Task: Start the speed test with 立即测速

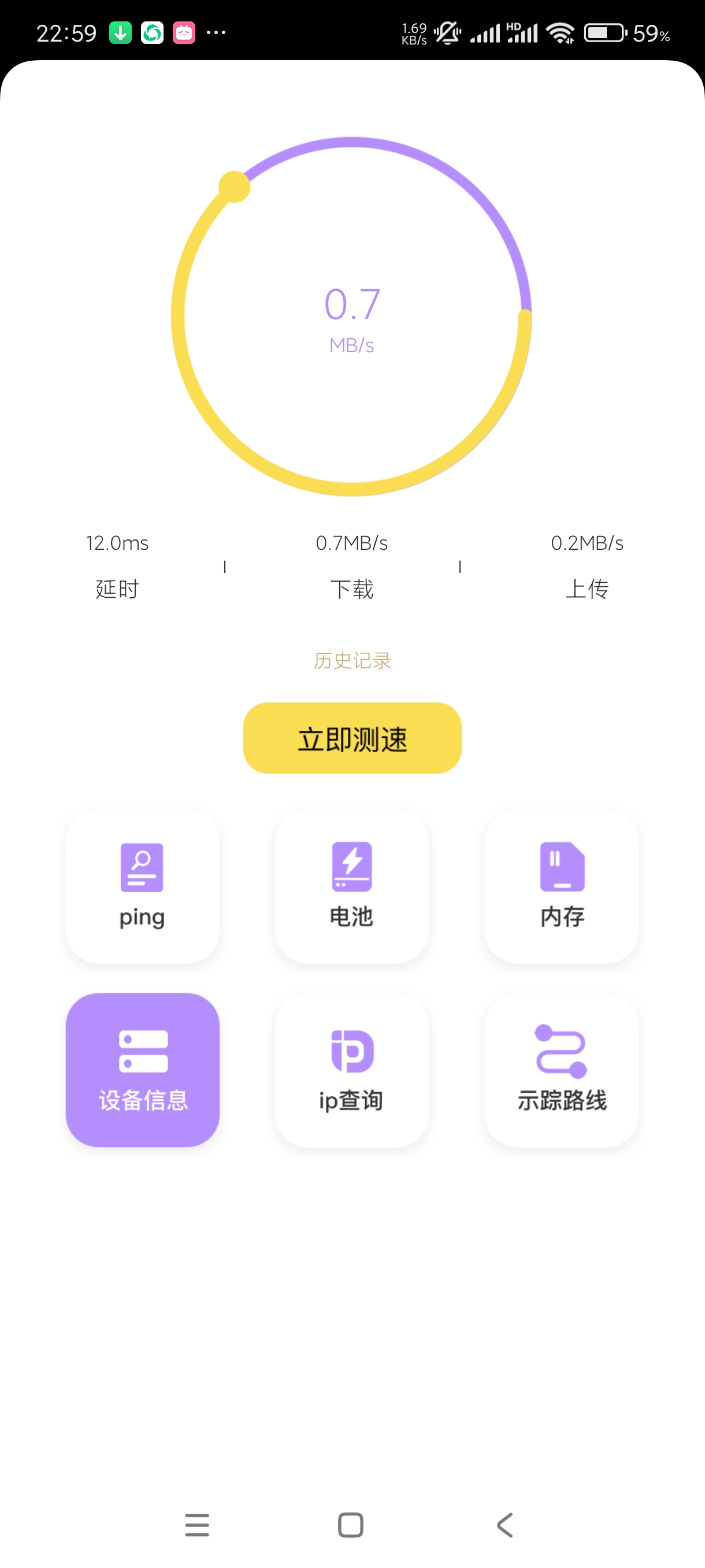Action: coord(352,738)
